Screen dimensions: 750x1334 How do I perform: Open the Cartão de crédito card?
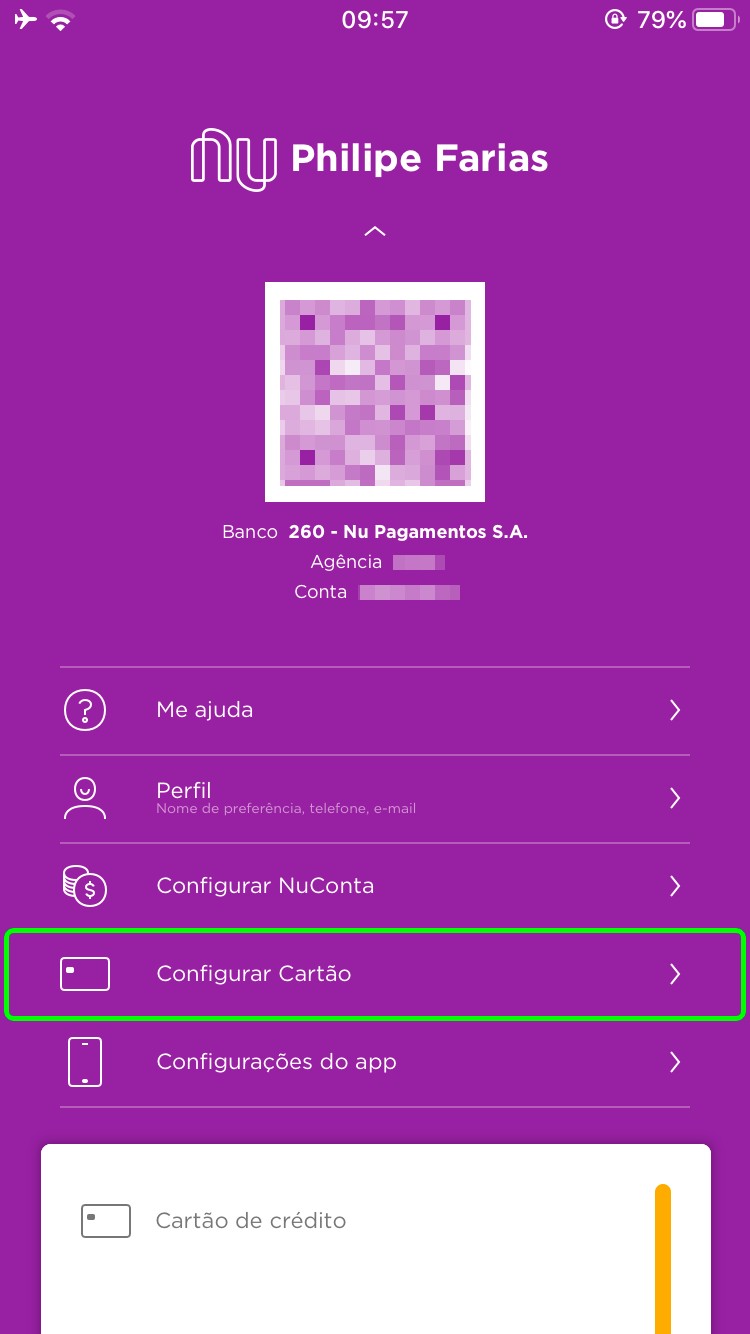click(375, 1222)
